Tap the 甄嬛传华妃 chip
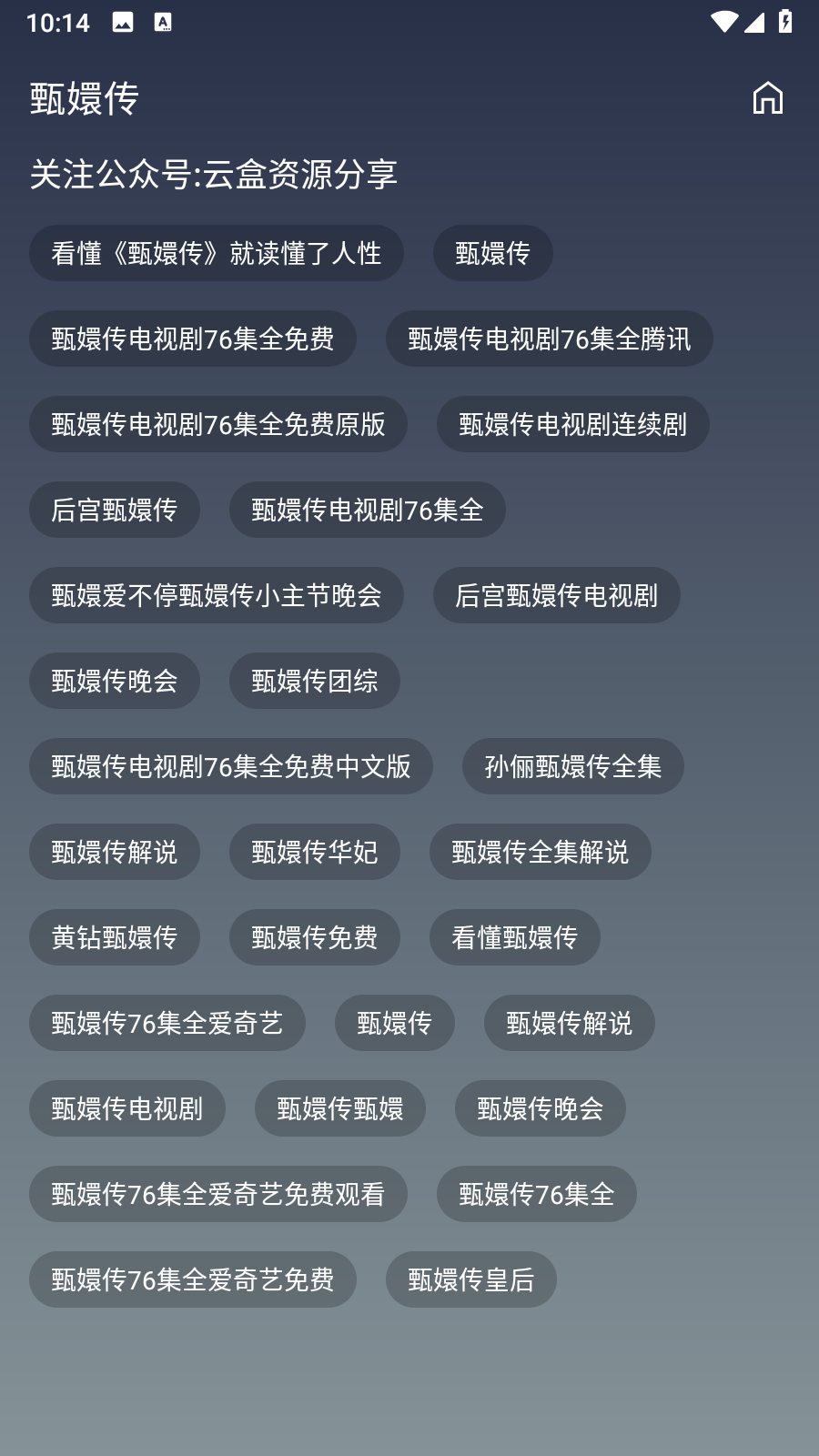819x1456 pixels. pyautogui.click(x=314, y=852)
